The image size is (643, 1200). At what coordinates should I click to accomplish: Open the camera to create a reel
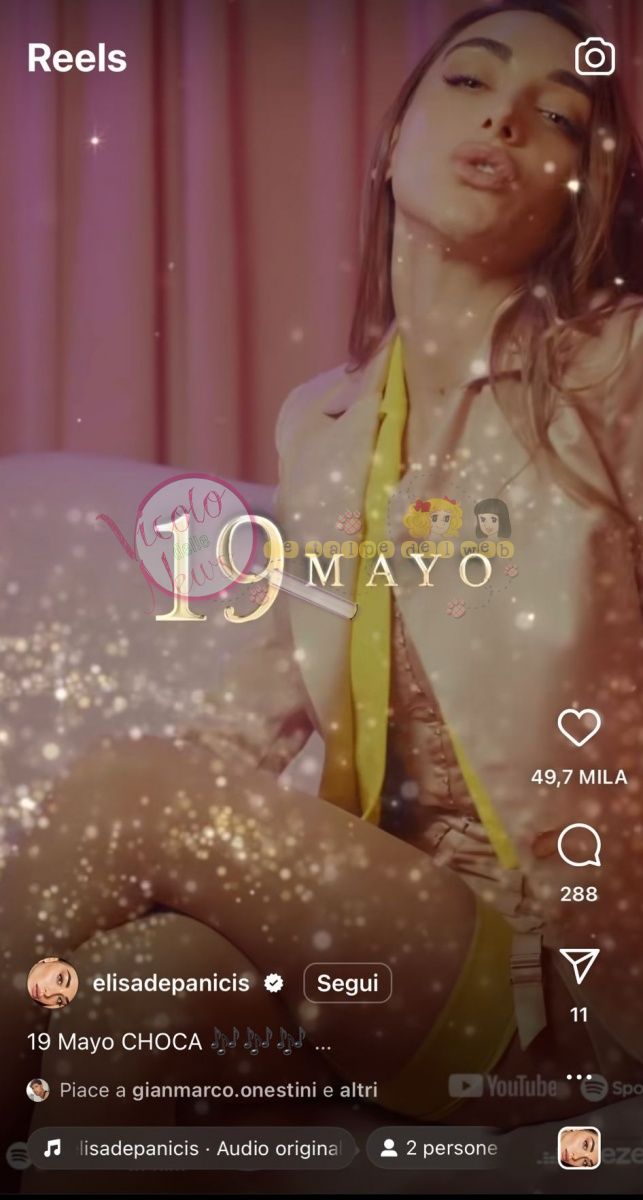[x=595, y=57]
